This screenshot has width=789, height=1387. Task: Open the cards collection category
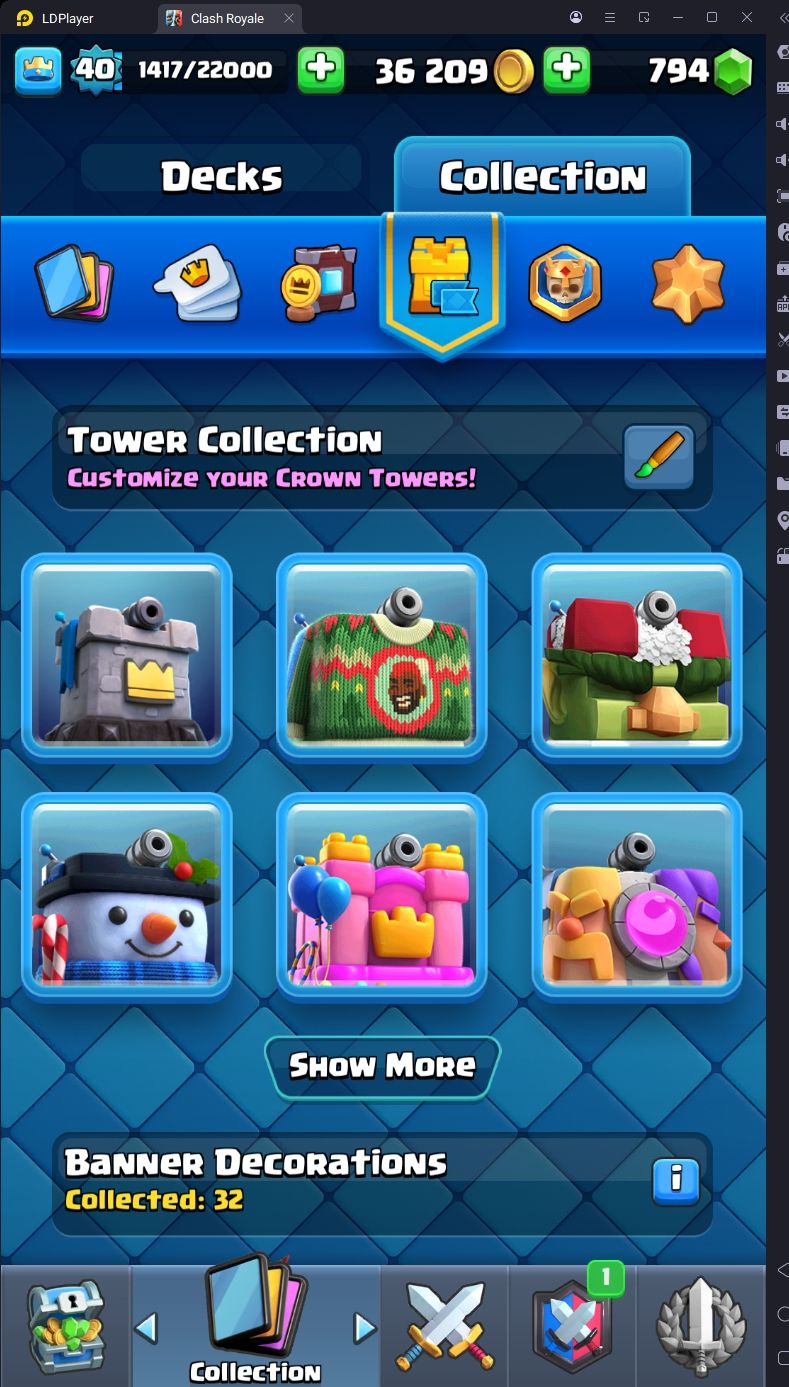(75, 282)
